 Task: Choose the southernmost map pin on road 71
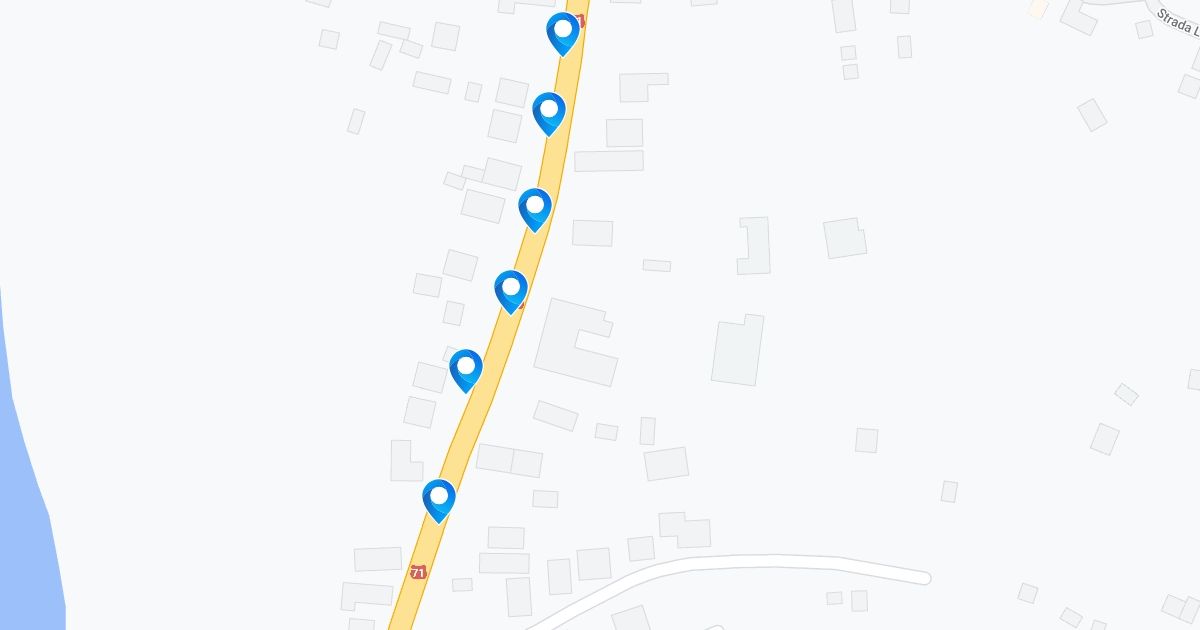[x=439, y=499]
